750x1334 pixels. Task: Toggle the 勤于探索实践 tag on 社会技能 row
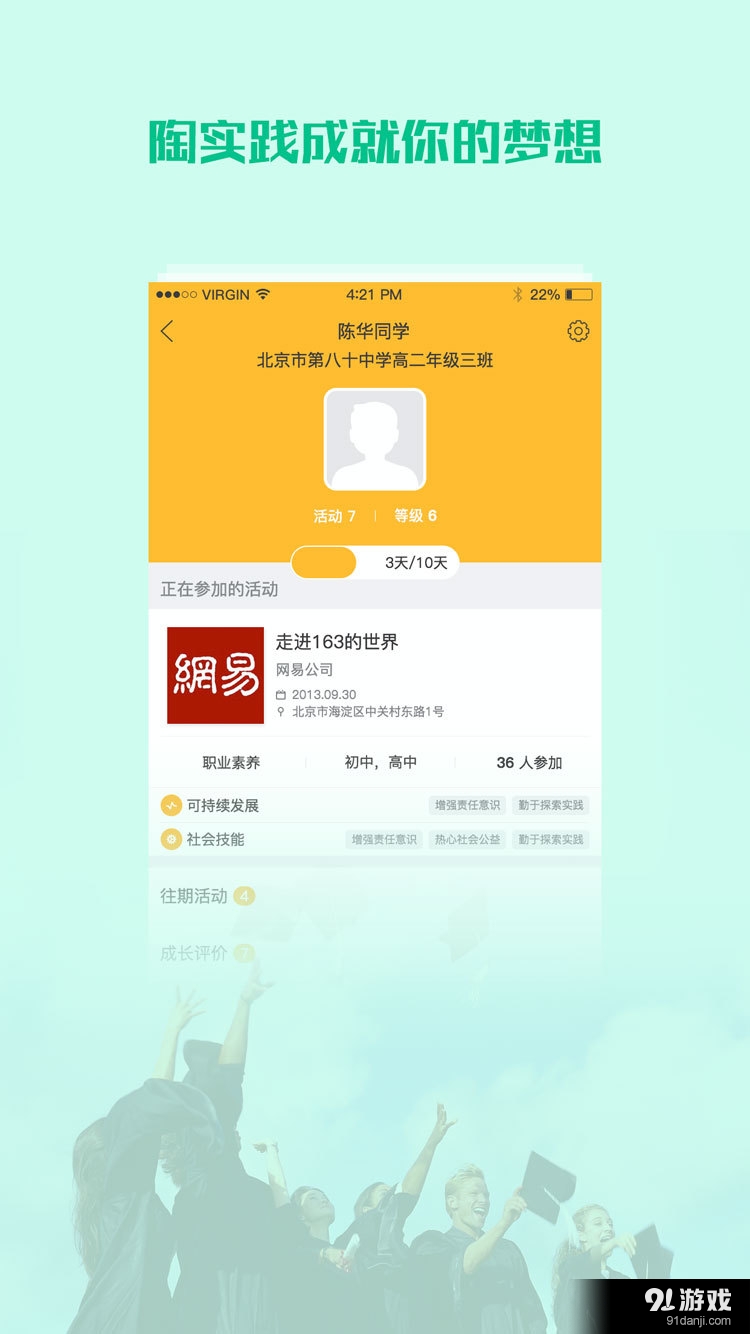pos(551,840)
